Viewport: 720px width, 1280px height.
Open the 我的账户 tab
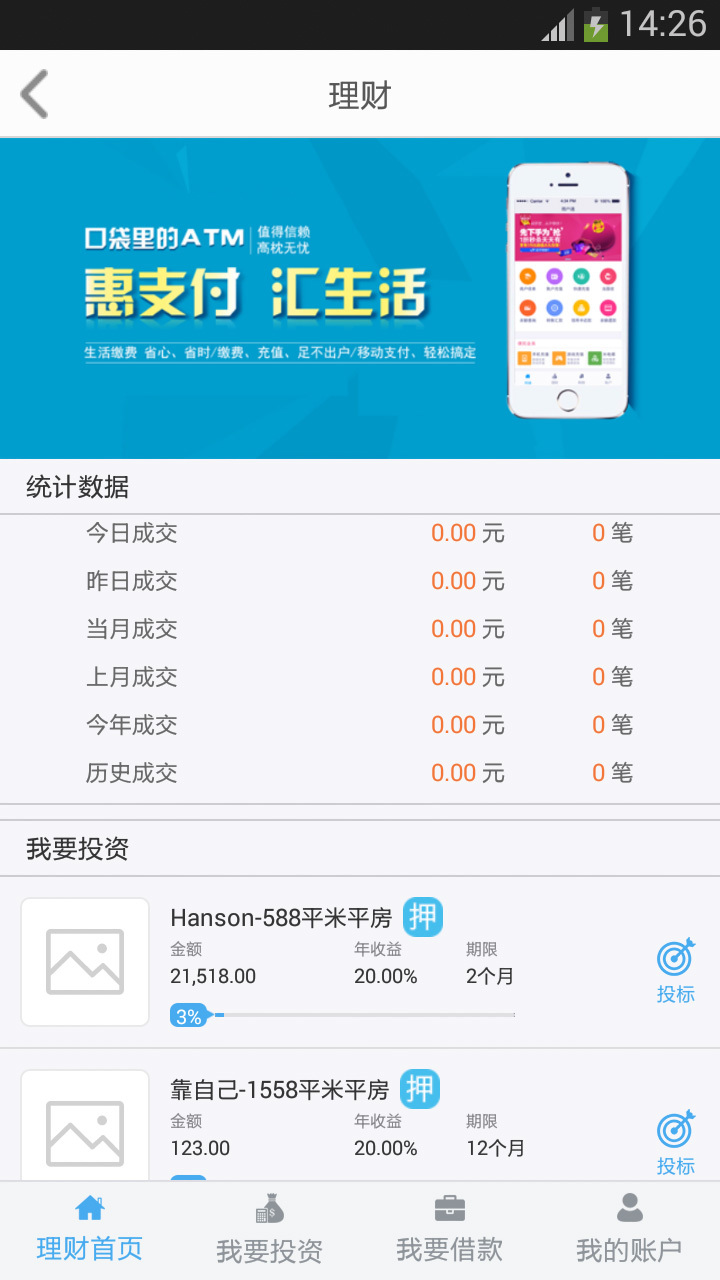(630, 1230)
